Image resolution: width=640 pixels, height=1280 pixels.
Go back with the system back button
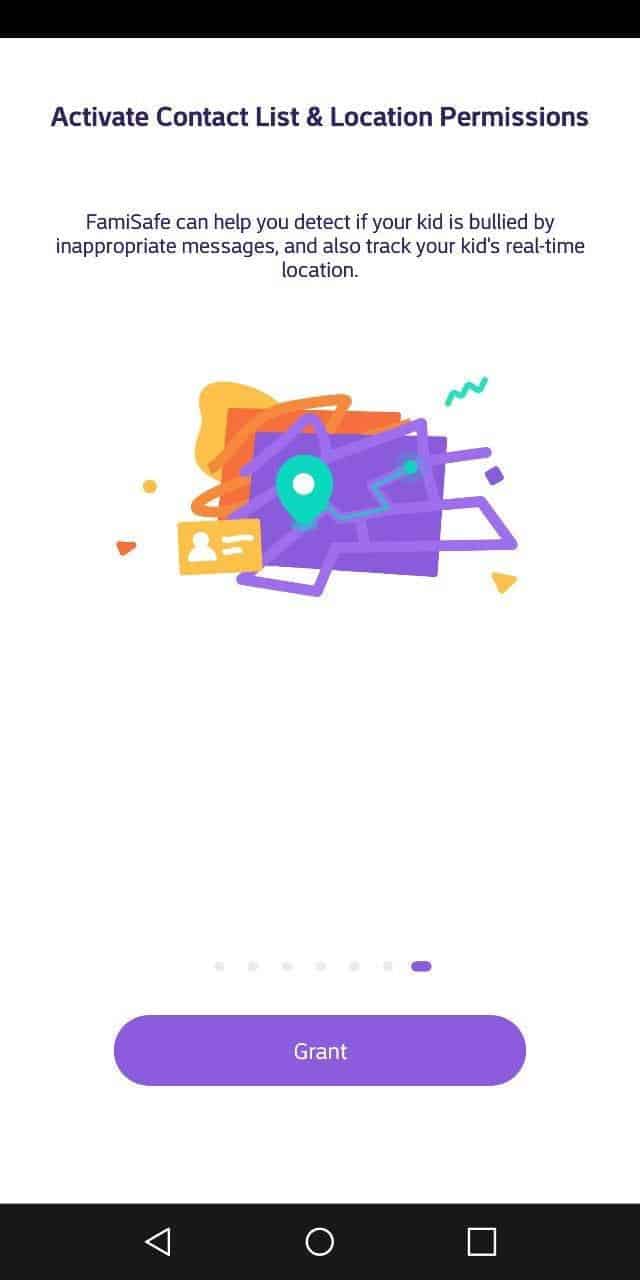[158, 1241]
